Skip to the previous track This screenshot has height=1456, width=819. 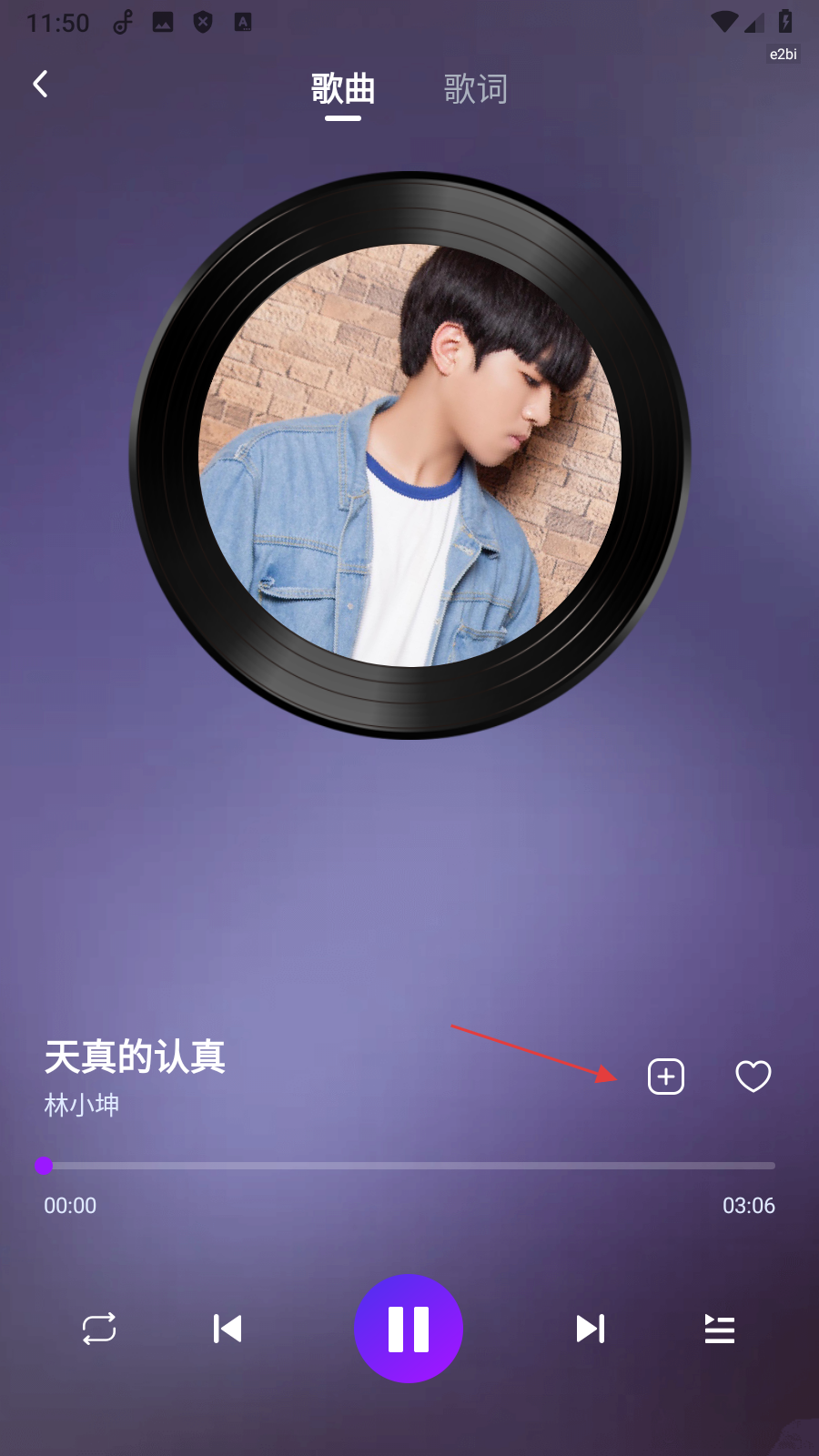click(x=227, y=1329)
